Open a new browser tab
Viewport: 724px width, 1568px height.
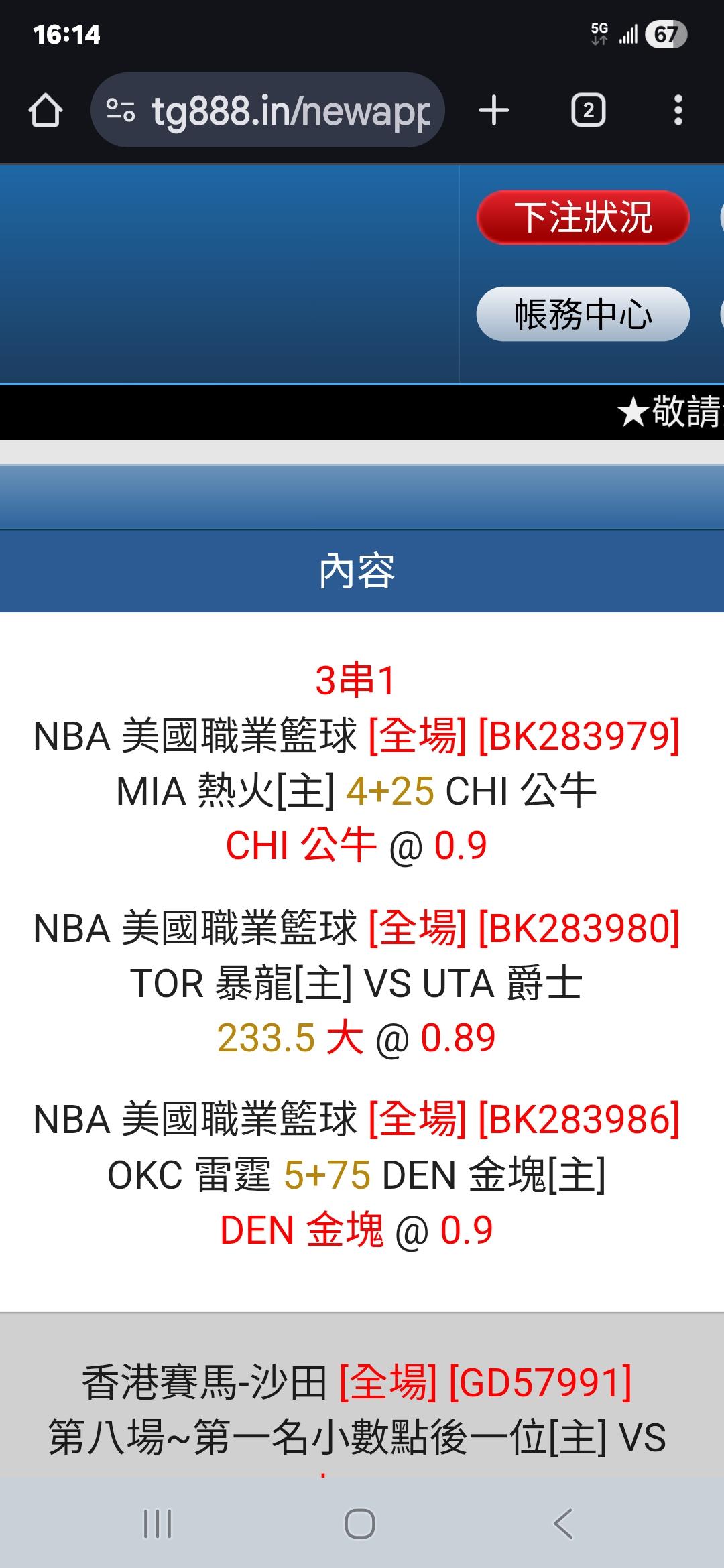(x=494, y=111)
